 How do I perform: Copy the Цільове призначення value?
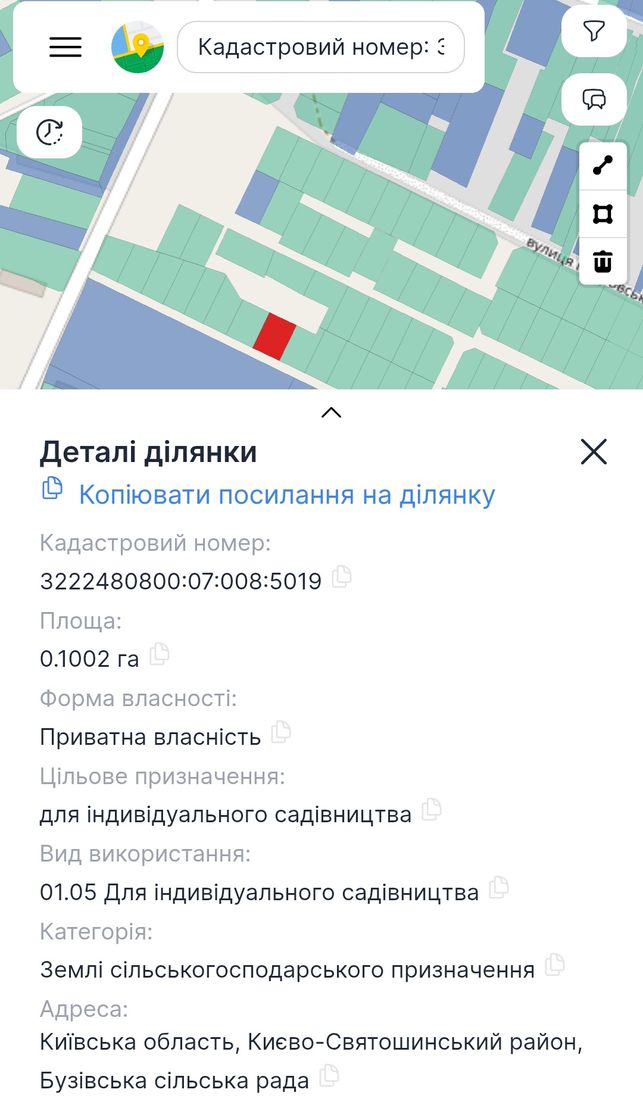coord(431,809)
